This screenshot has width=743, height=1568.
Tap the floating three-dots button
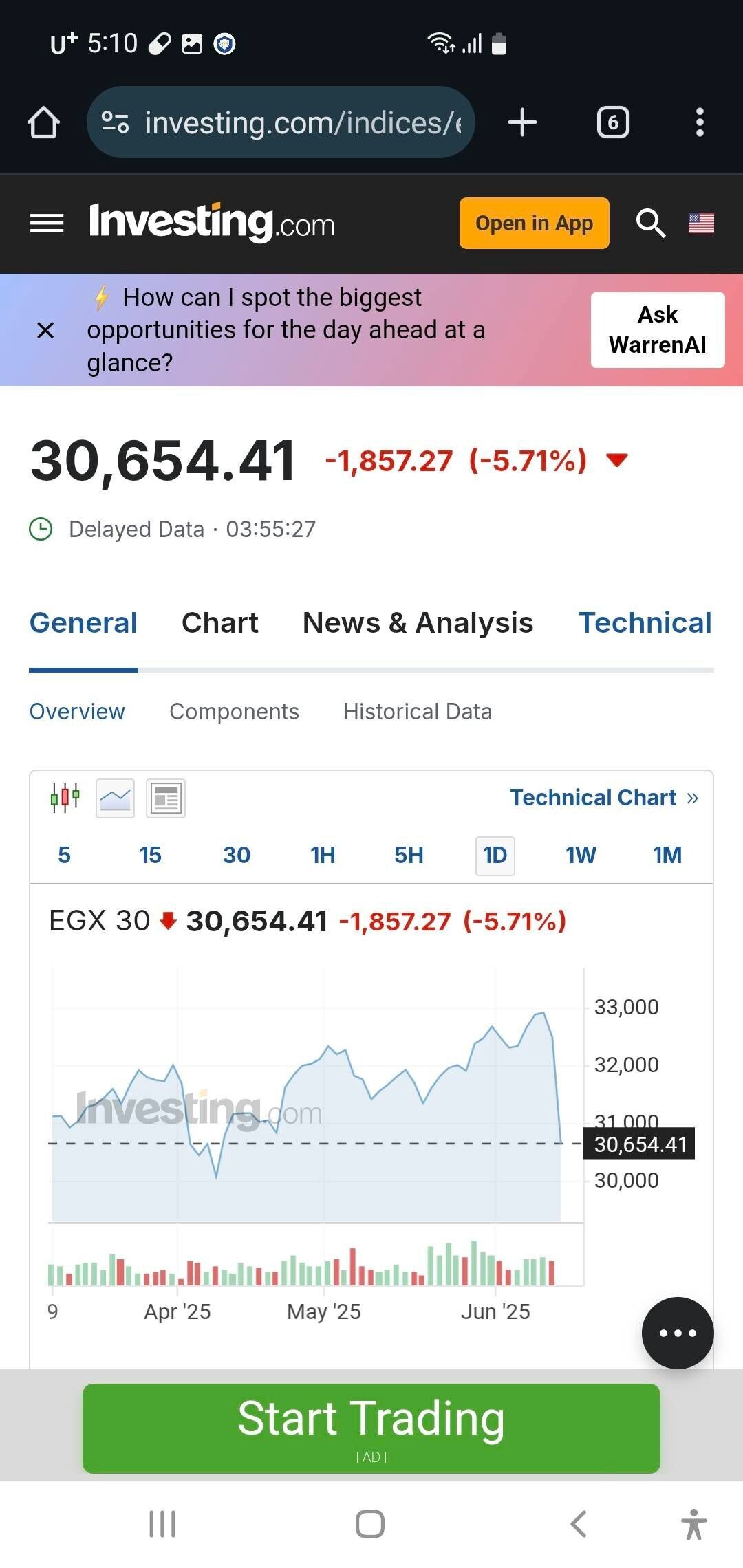[x=678, y=1333]
